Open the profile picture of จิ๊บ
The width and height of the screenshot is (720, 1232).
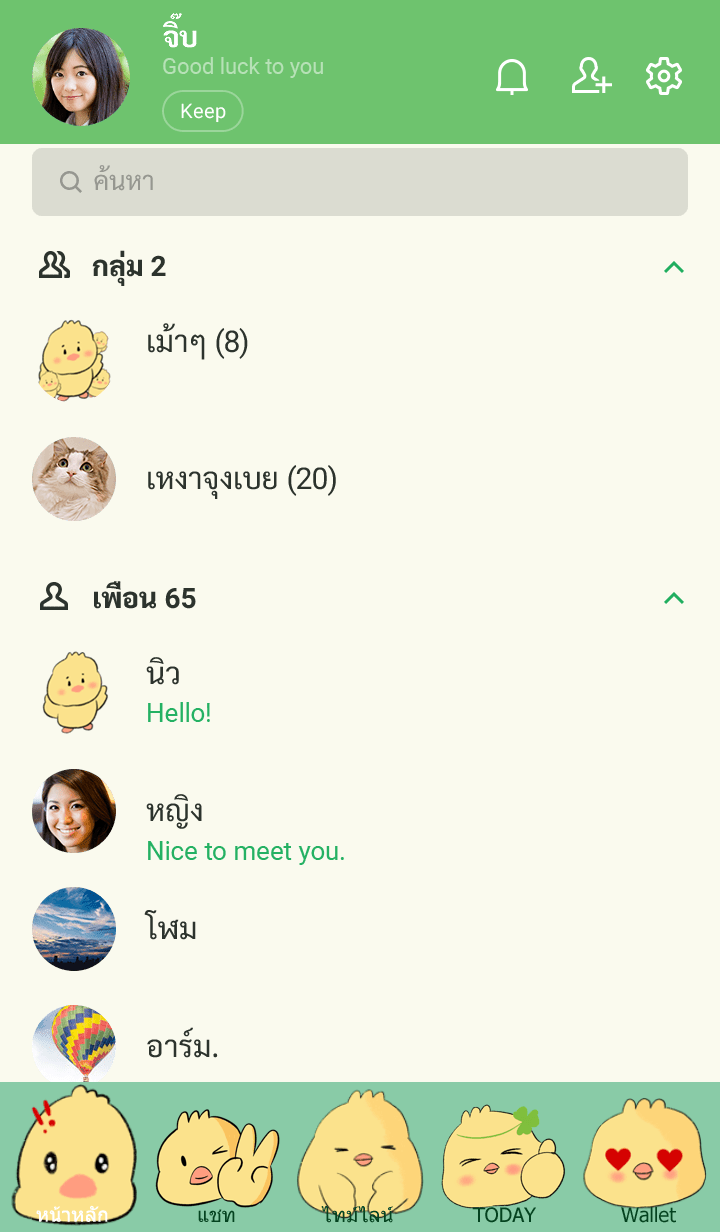pos(81,77)
